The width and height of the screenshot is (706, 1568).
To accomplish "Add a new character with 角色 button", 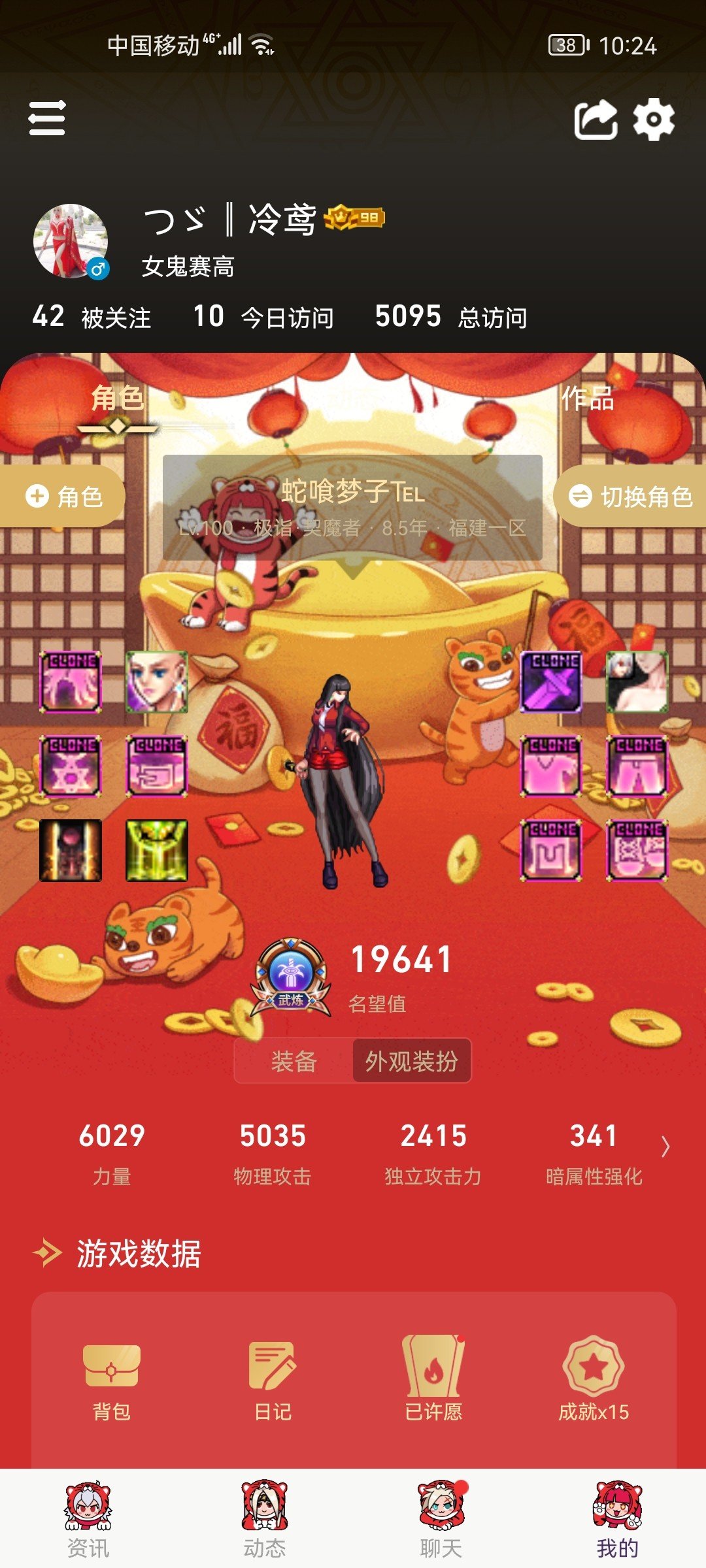I will tap(63, 497).
